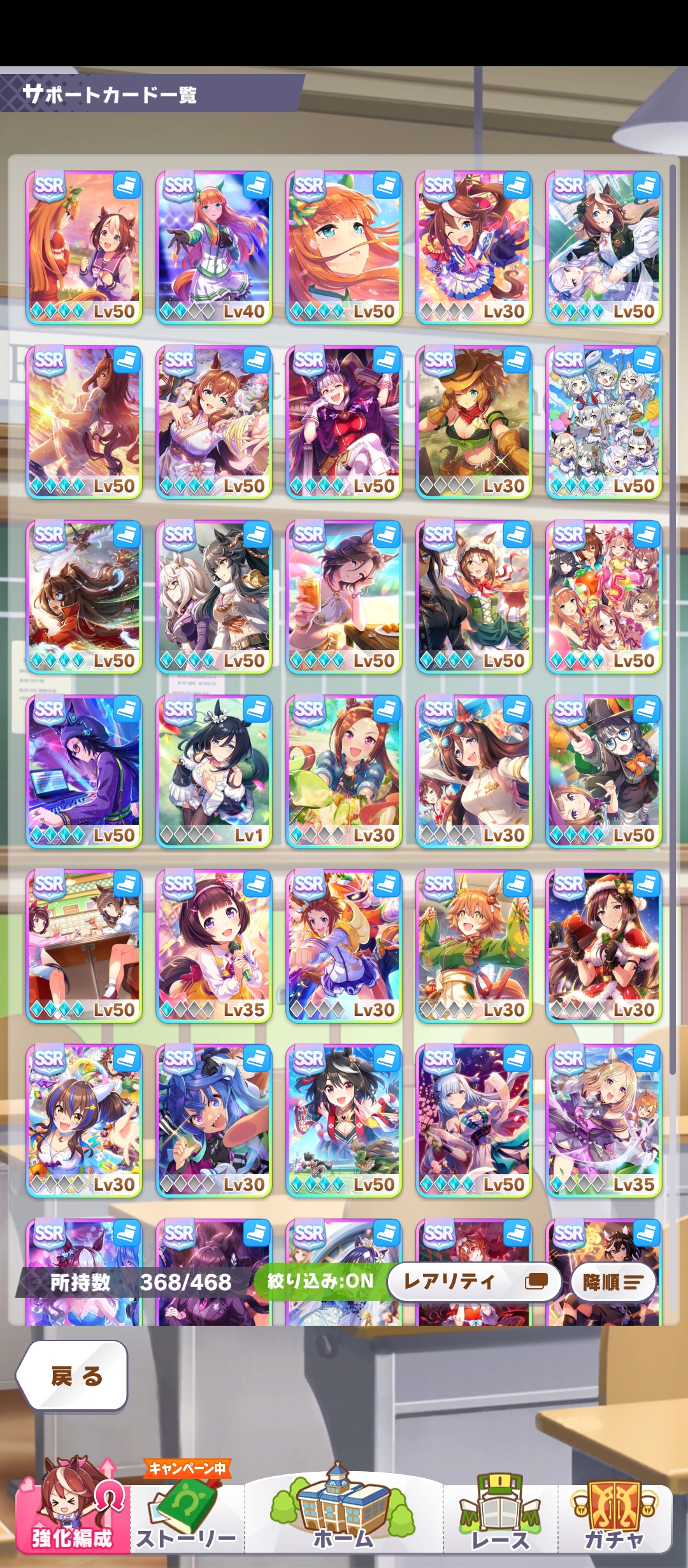Select the Lv1 SSR support card
This screenshot has height=1568, width=688.
[214, 771]
